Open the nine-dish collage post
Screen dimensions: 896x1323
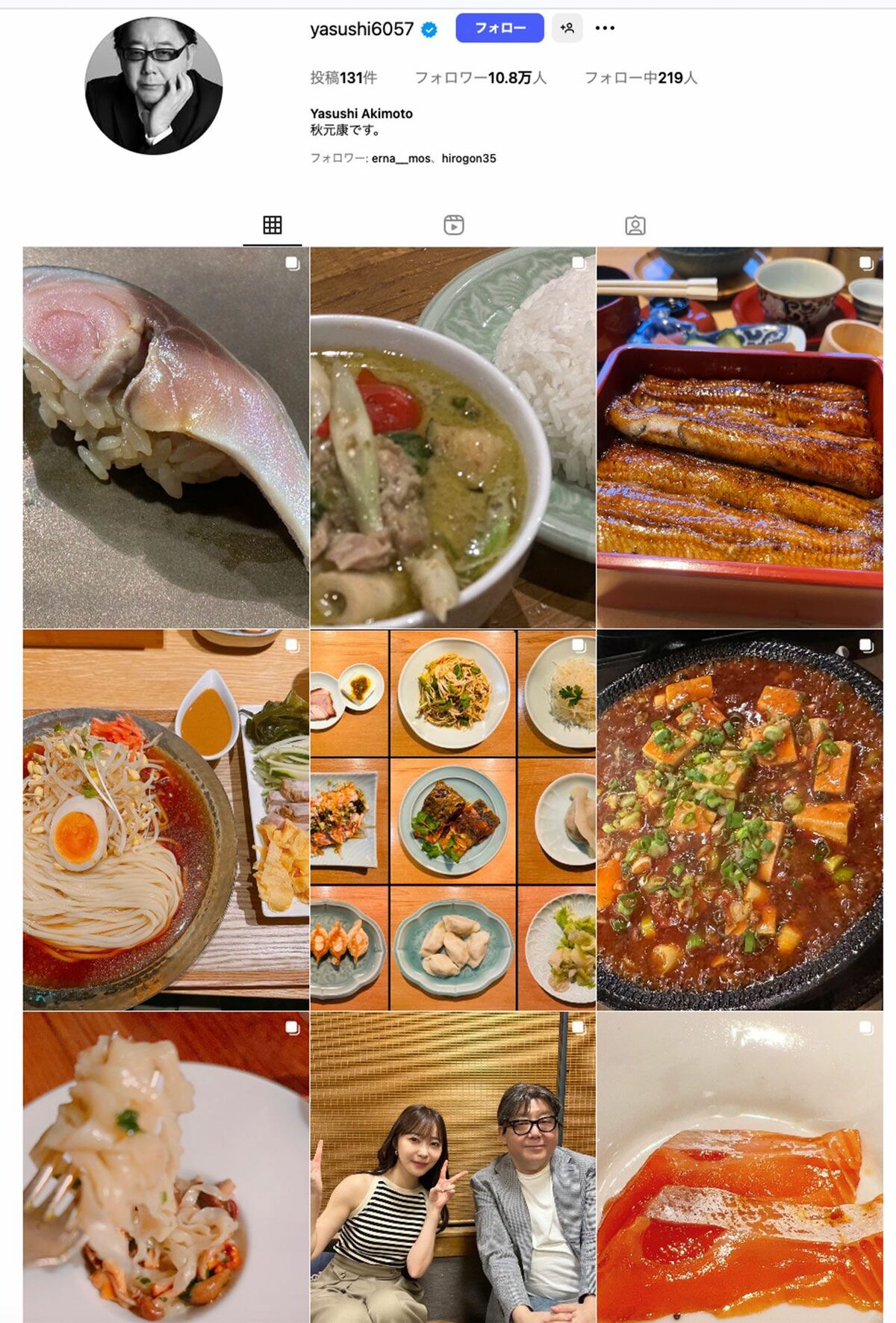pyautogui.click(x=453, y=819)
